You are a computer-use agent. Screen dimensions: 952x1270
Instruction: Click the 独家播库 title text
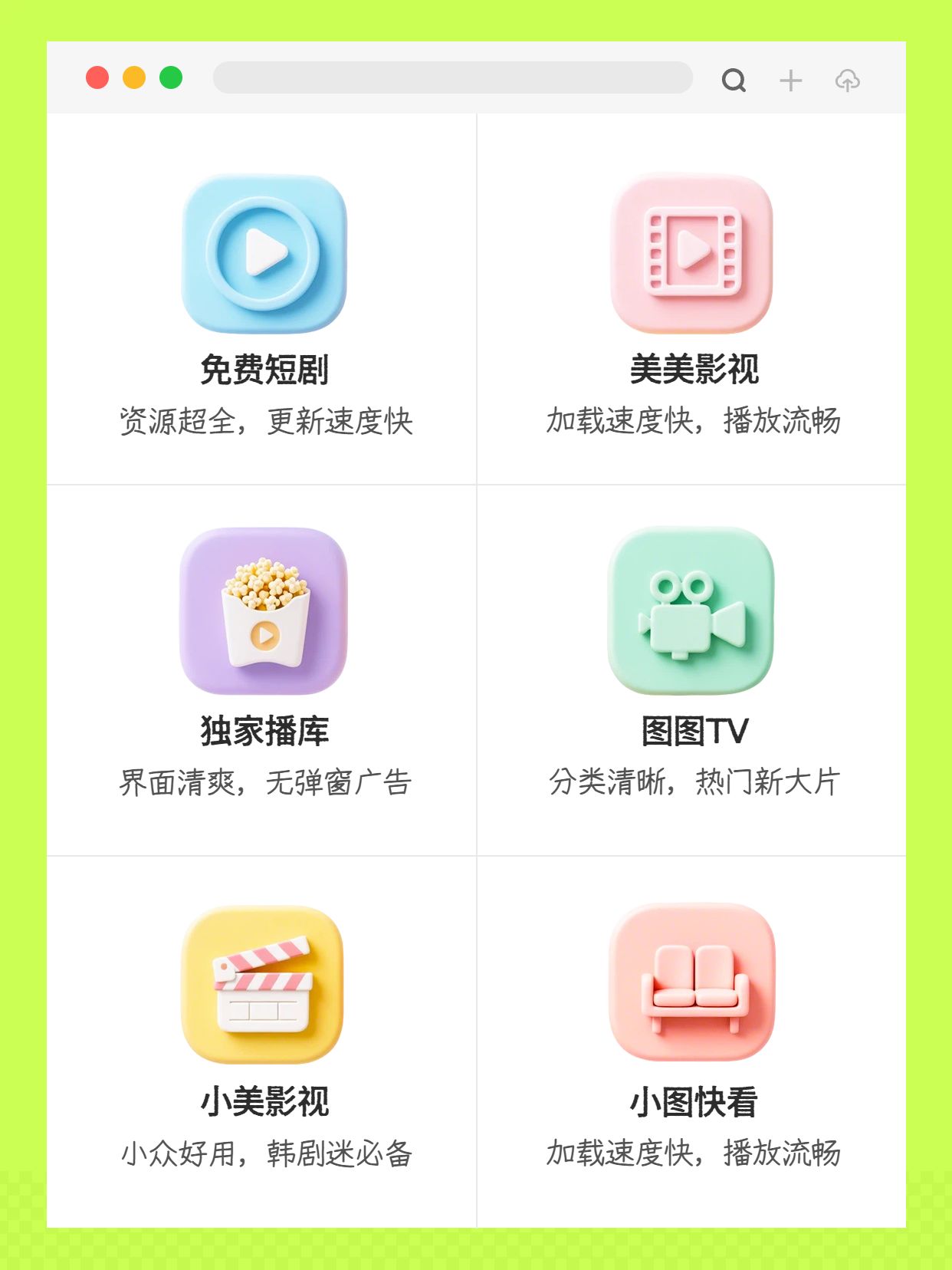coord(265,733)
